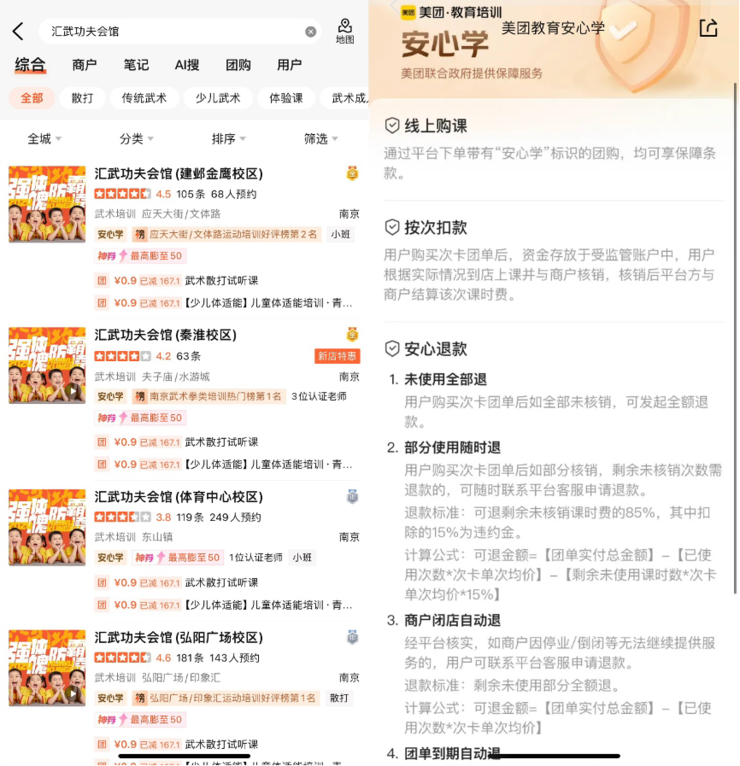Expand the 全城 area dropdown

point(44,139)
